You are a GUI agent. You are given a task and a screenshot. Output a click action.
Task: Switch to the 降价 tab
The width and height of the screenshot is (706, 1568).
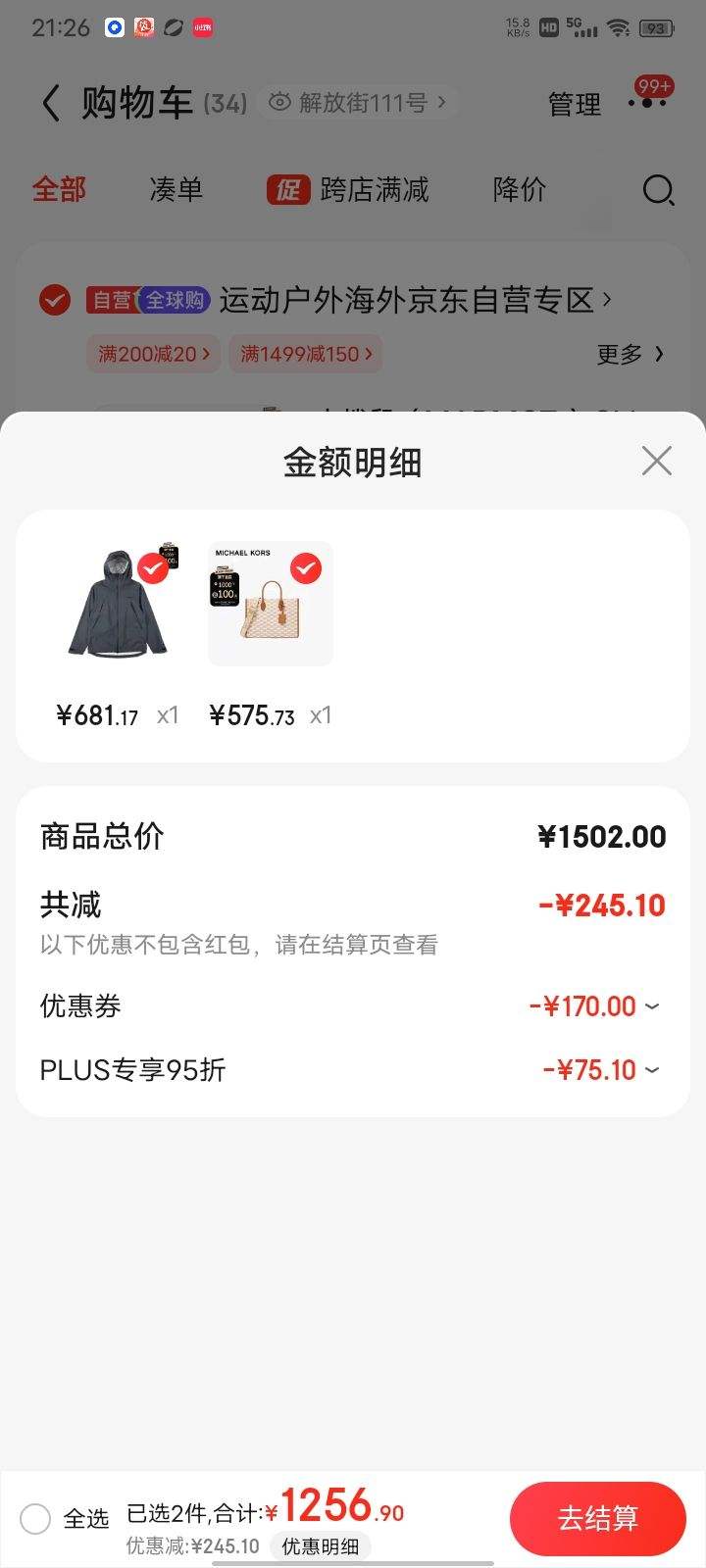pyautogui.click(x=519, y=190)
